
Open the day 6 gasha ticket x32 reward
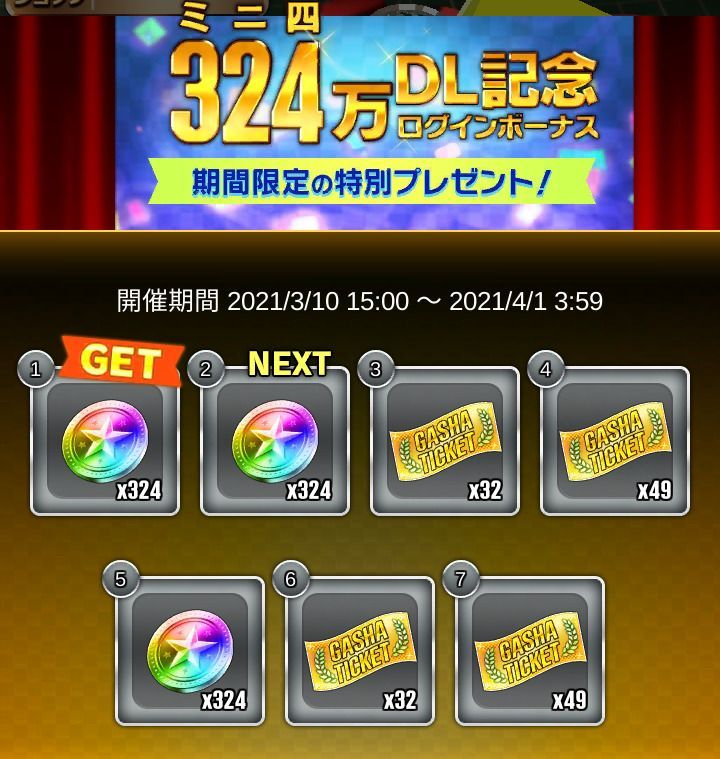360,651
